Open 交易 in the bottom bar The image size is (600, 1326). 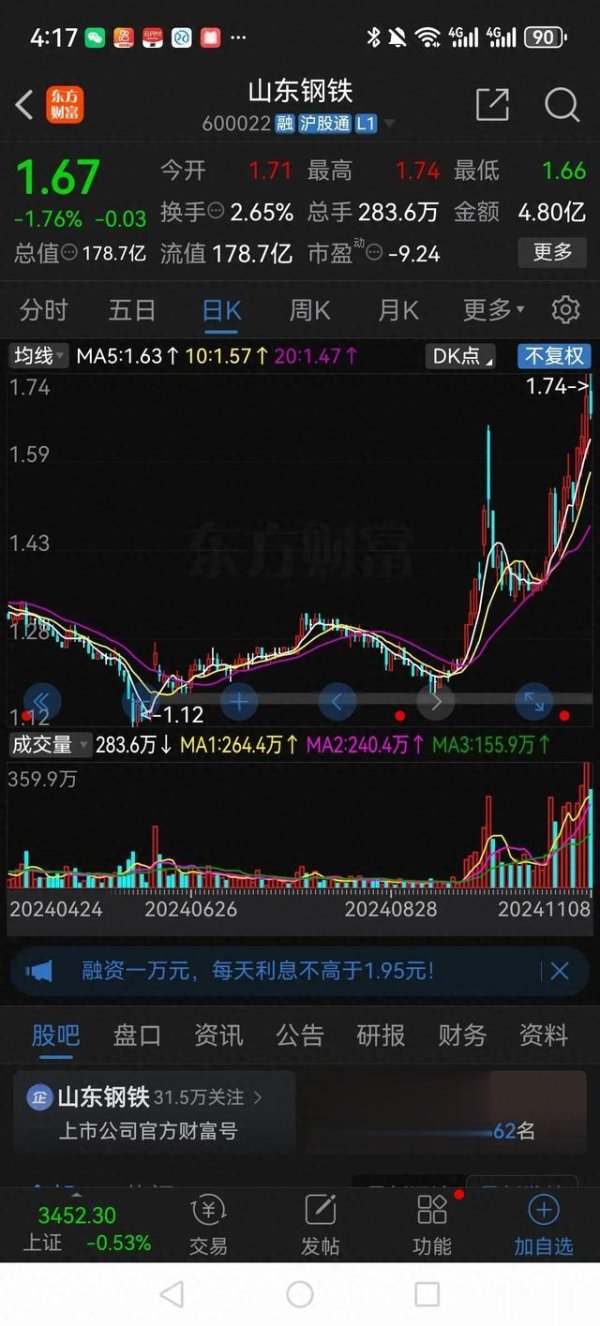point(208,1224)
